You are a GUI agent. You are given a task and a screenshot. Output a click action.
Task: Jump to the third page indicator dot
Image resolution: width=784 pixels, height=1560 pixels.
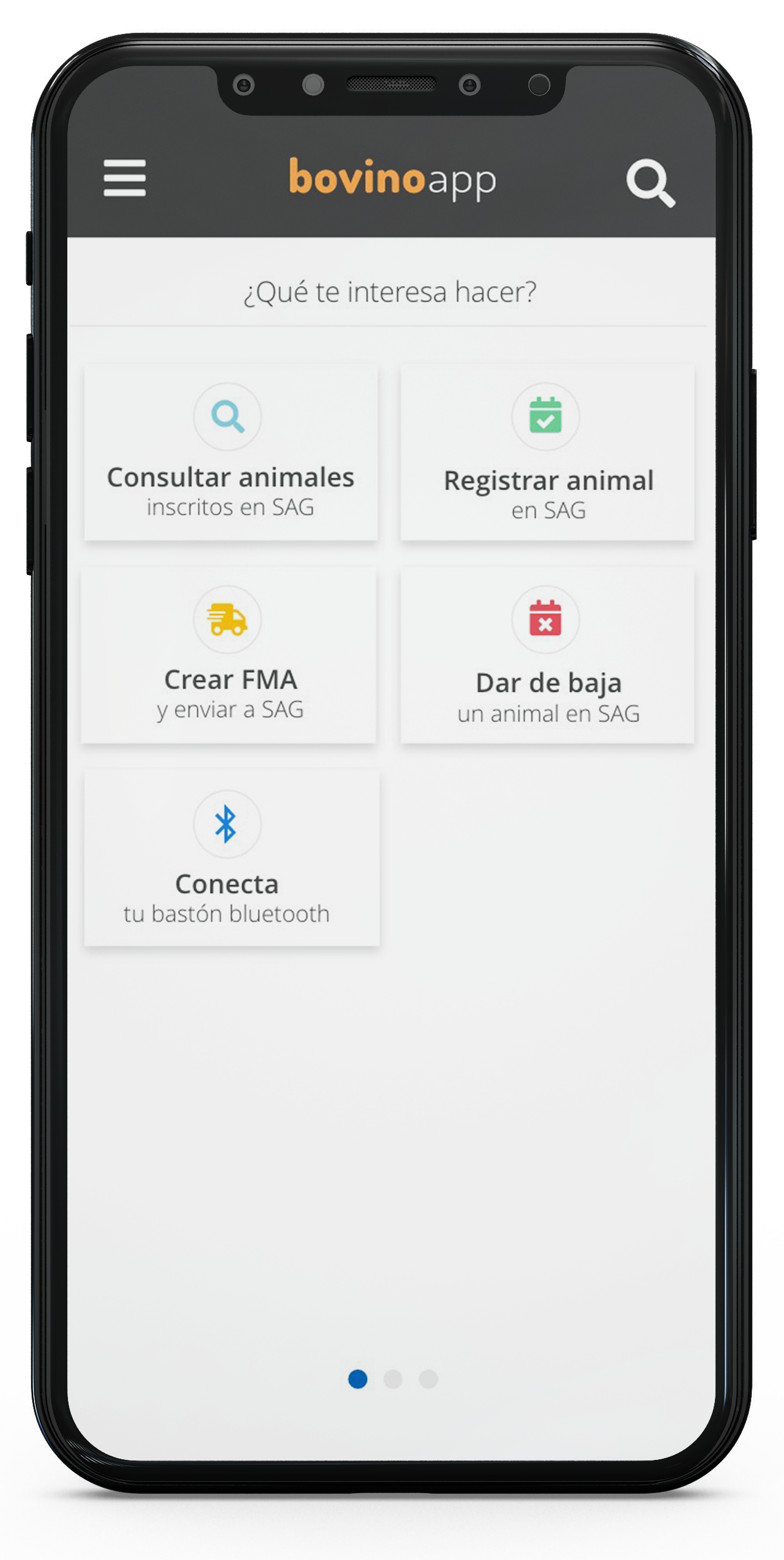pyautogui.click(x=428, y=1379)
